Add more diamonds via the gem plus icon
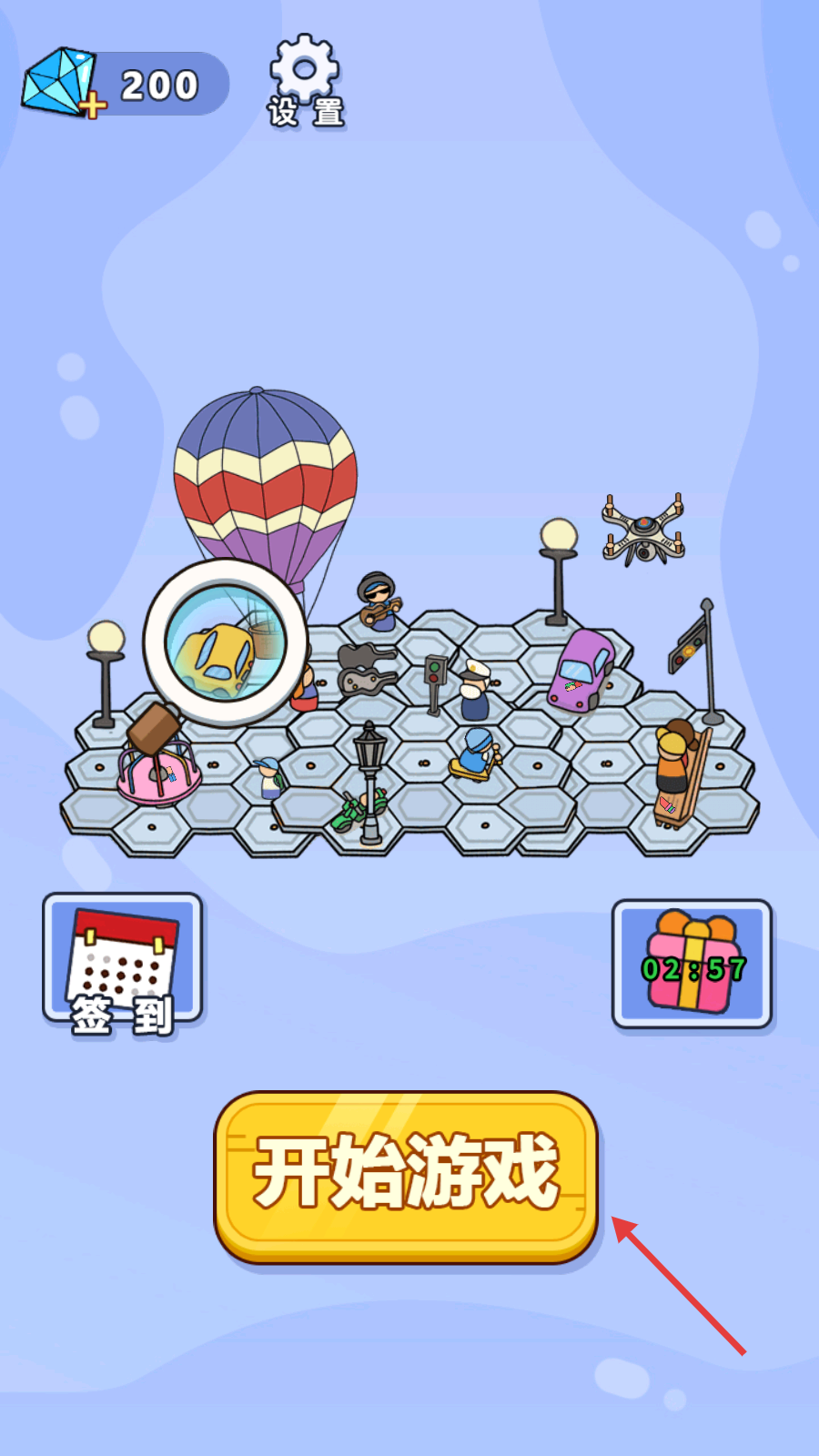The height and width of the screenshot is (1456, 819). (62, 83)
